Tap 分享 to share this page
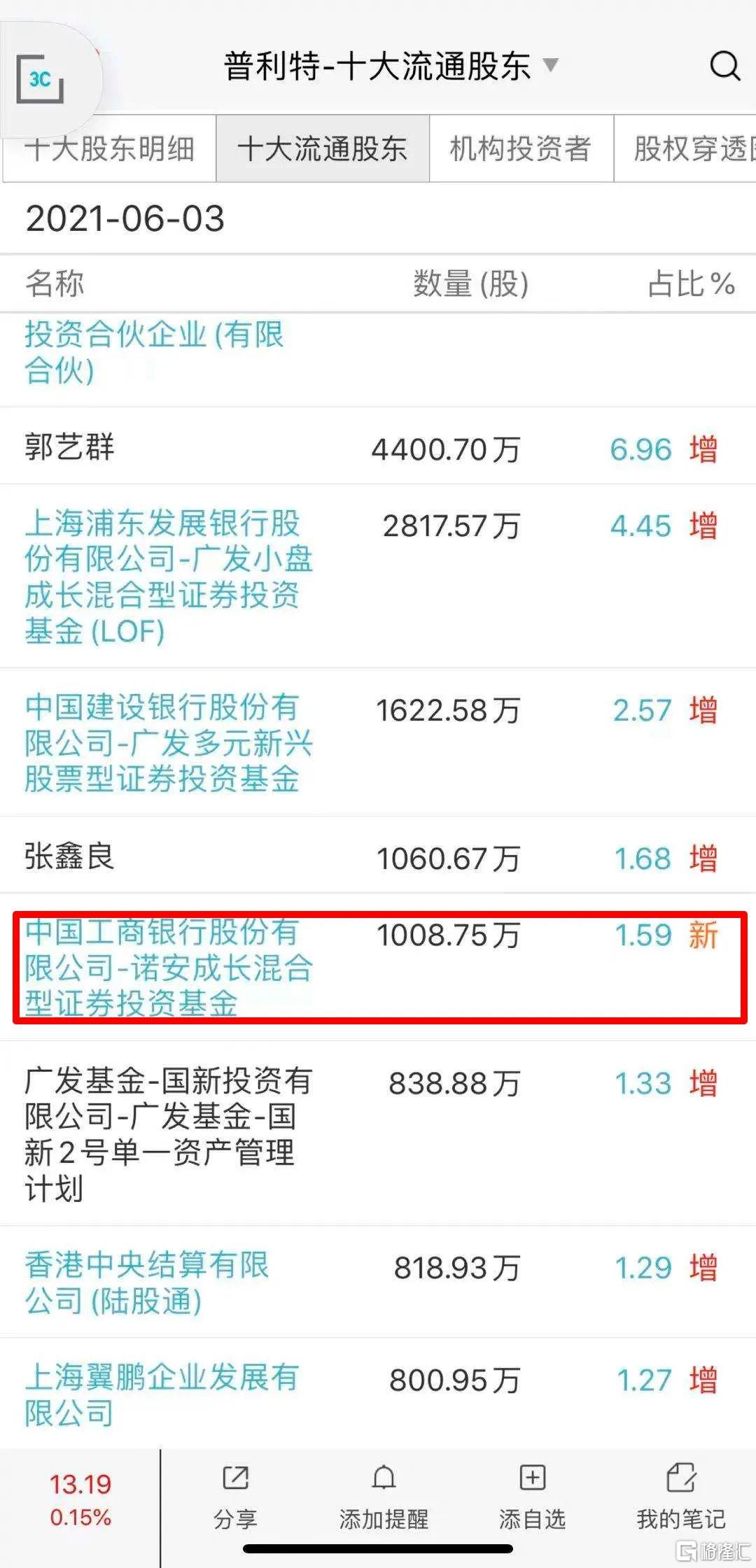The height and width of the screenshot is (1568, 756). 235,1497
